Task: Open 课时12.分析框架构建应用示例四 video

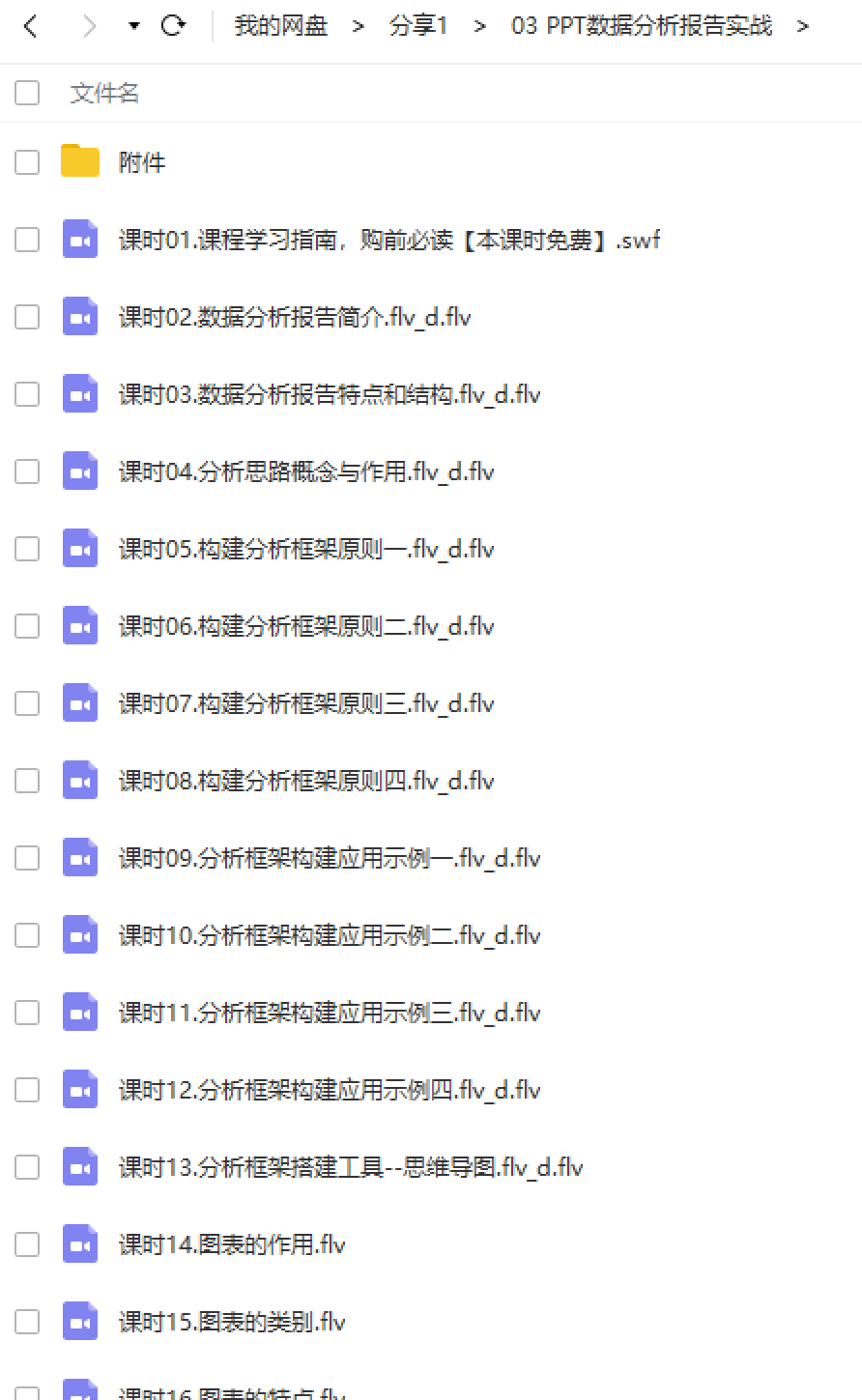Action: pyautogui.click(x=330, y=1090)
